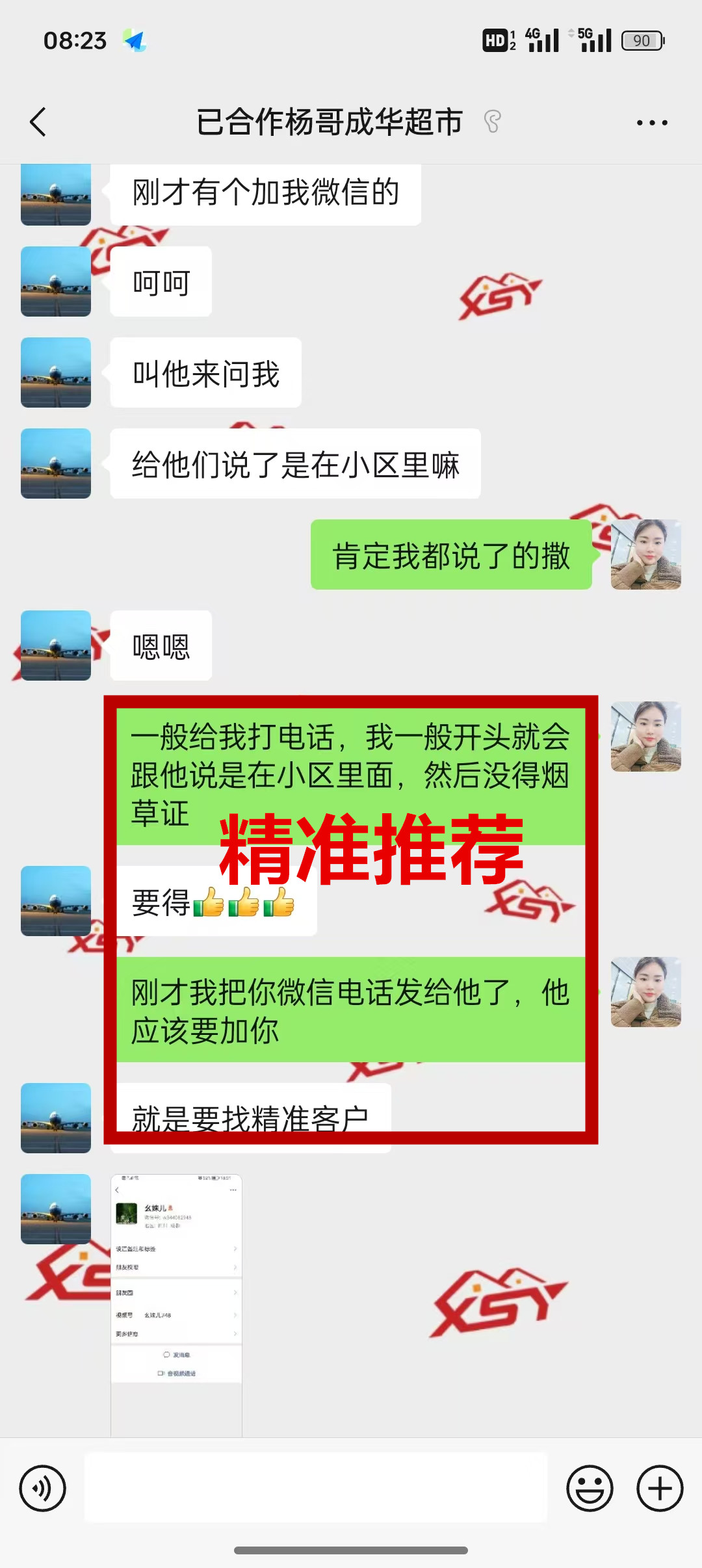This screenshot has height=1568, width=702.
Task: Focus the message text field
Action: (316, 1488)
